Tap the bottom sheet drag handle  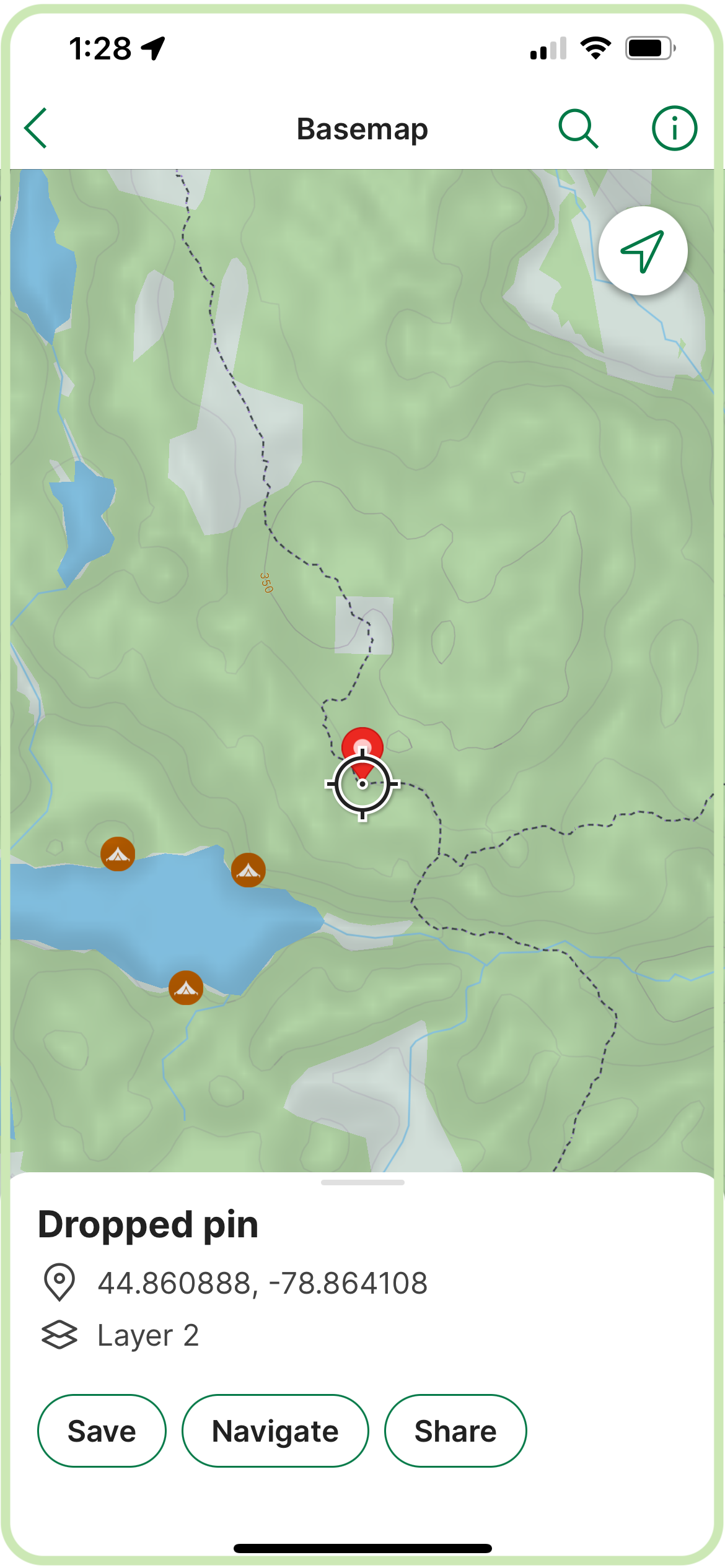point(362,1182)
